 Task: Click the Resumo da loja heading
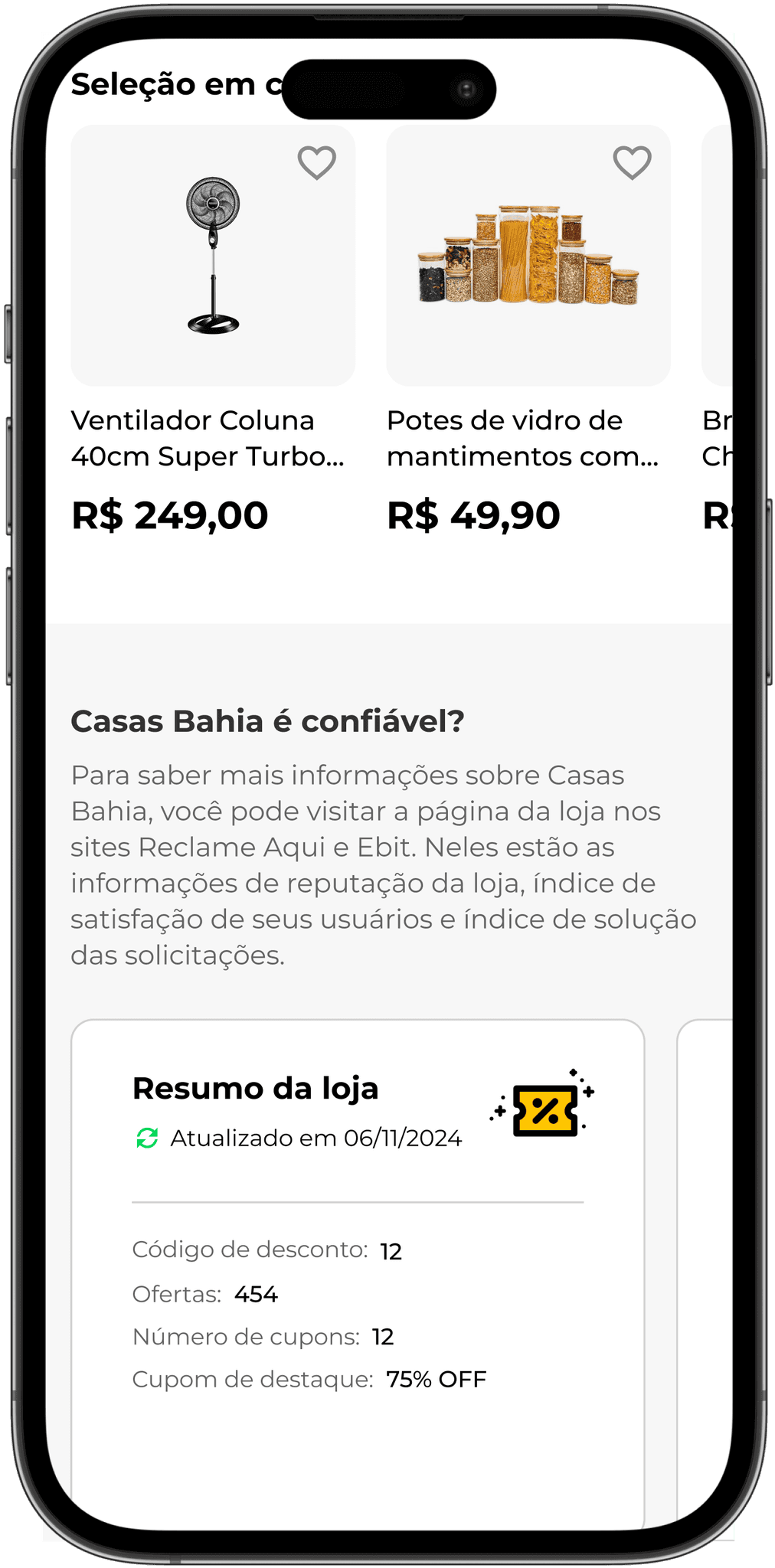(x=256, y=1087)
